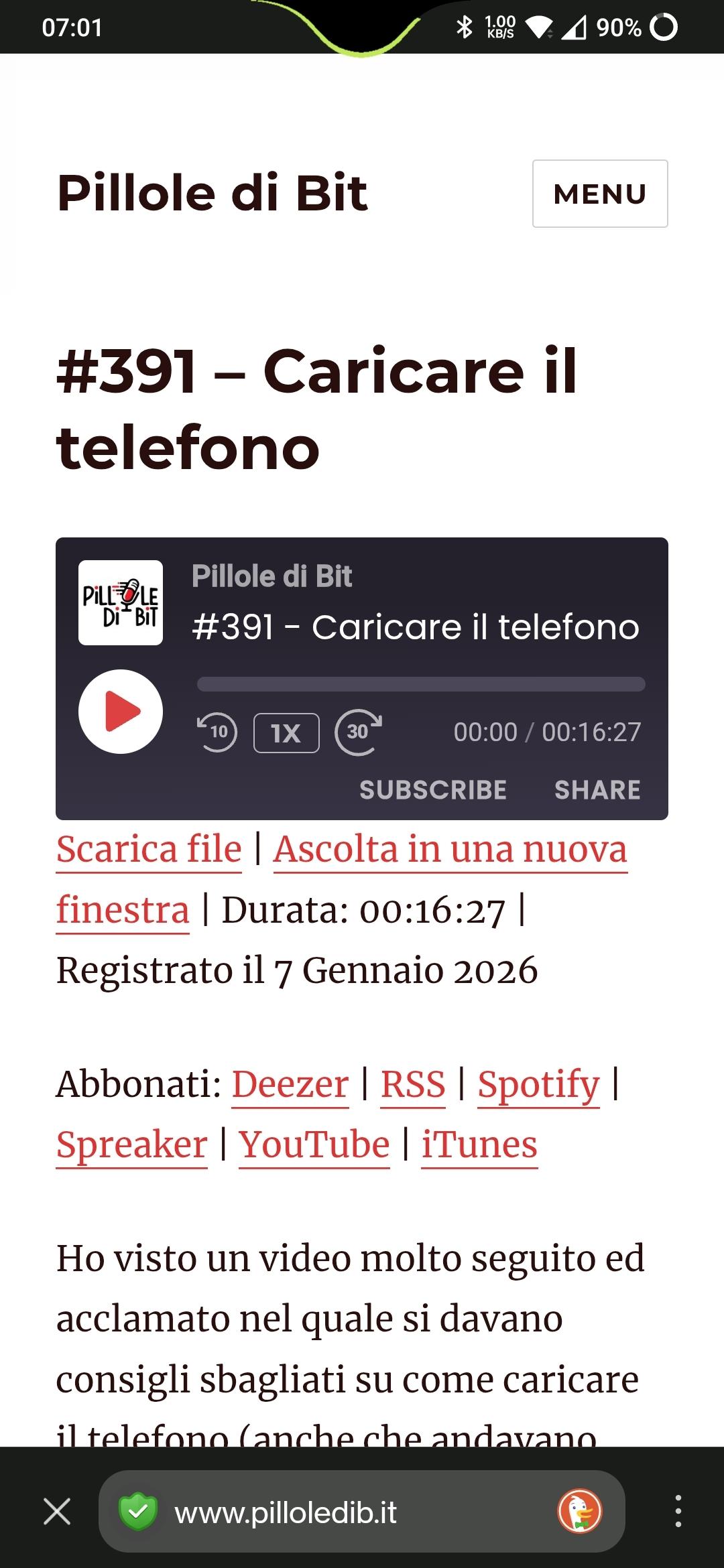Rewind the podcast 10 seconds
The image size is (724, 1568).
click(217, 732)
